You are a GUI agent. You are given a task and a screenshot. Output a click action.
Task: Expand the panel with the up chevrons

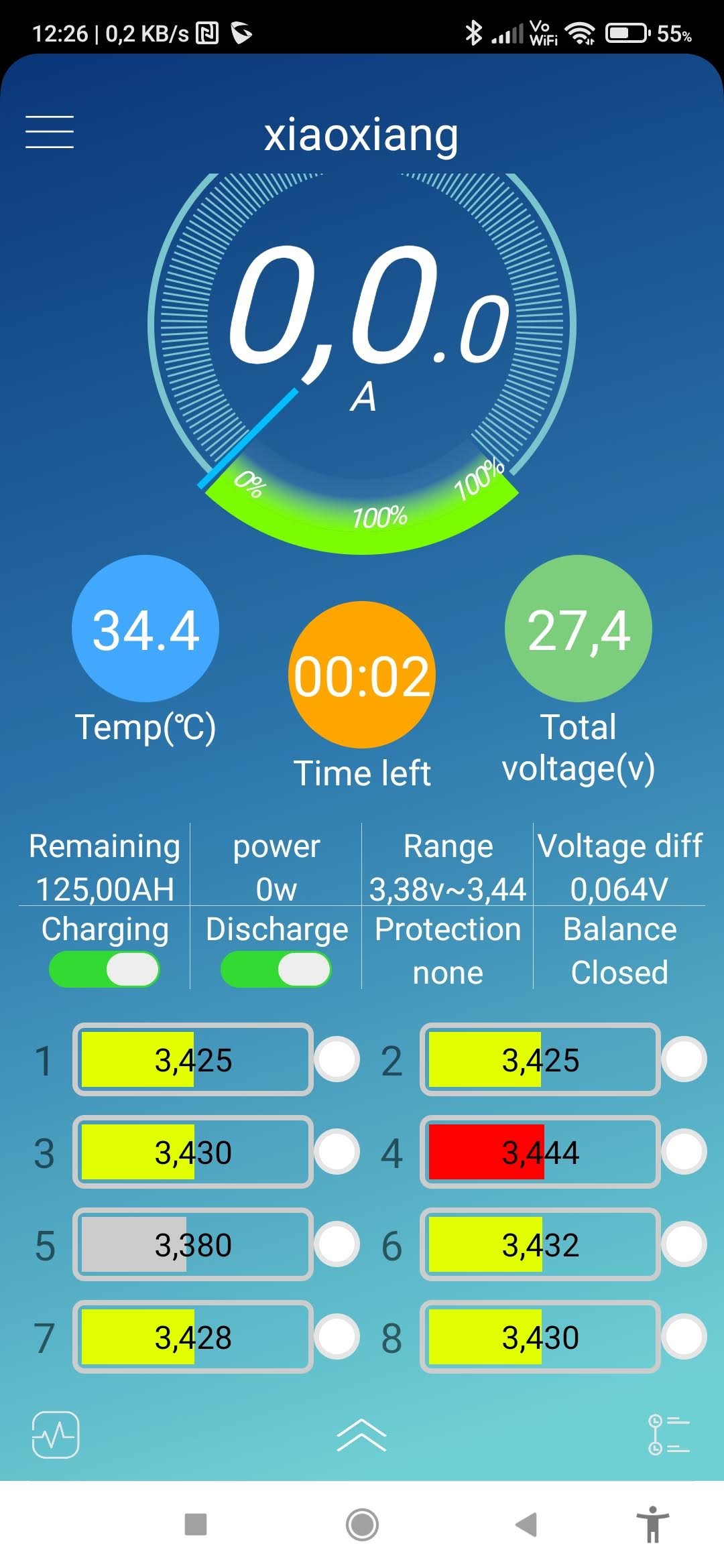(x=361, y=1435)
